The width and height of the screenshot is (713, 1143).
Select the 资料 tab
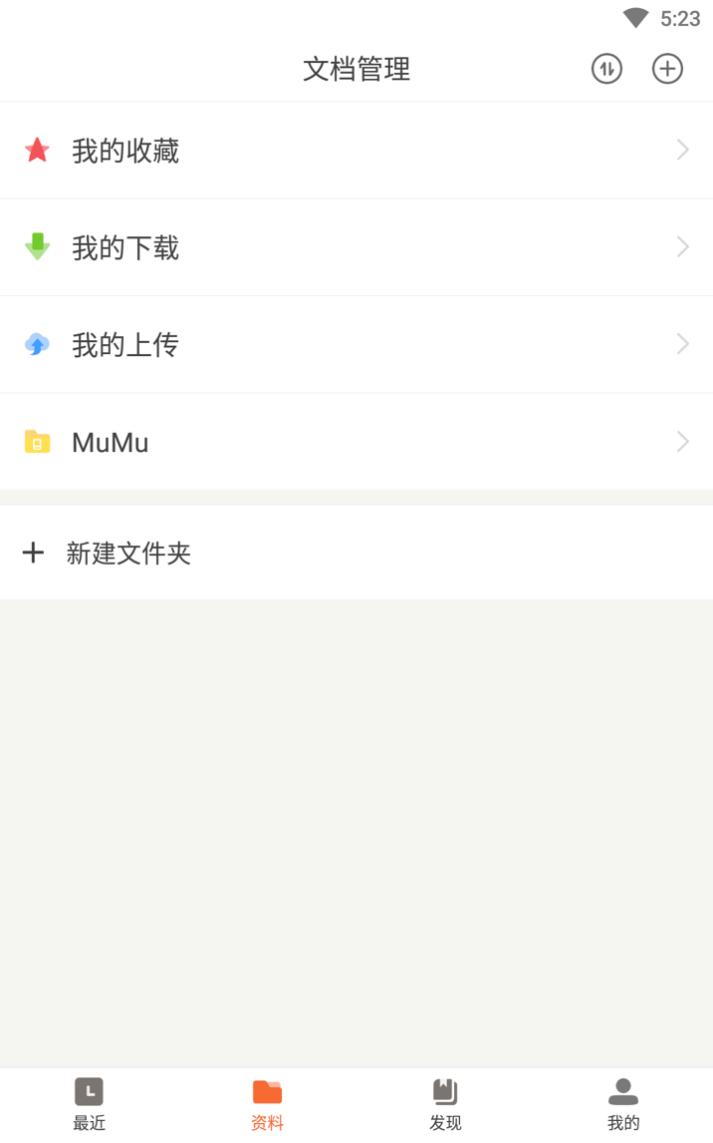tap(267, 1104)
